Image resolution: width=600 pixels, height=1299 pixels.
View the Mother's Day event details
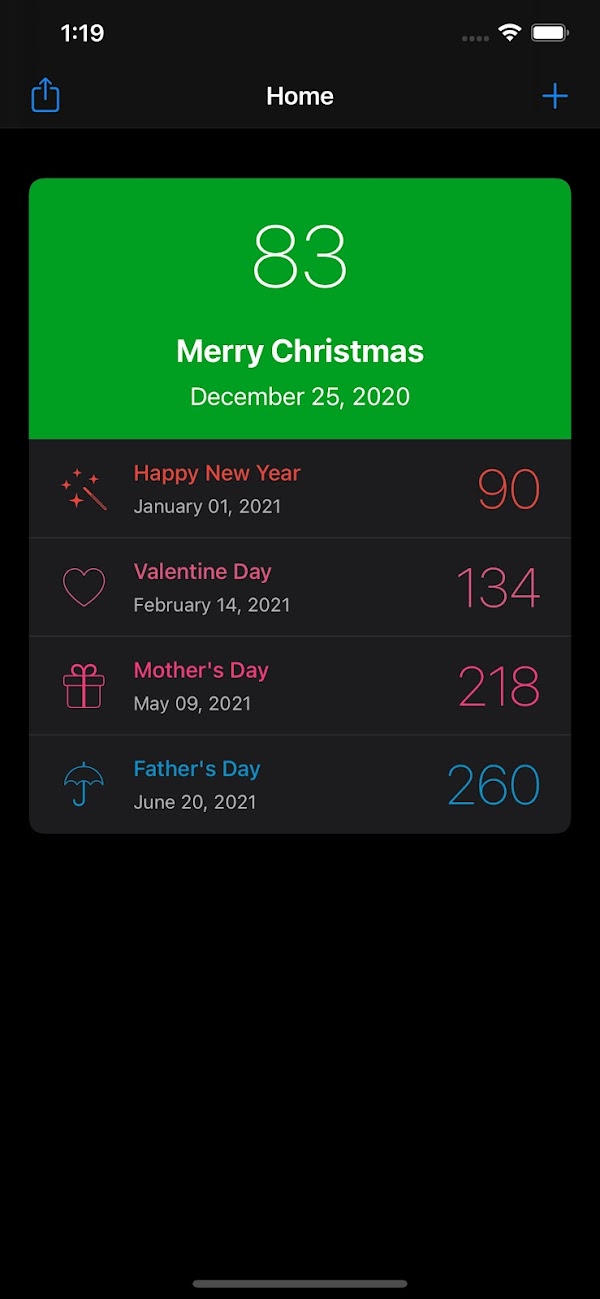tap(300, 686)
